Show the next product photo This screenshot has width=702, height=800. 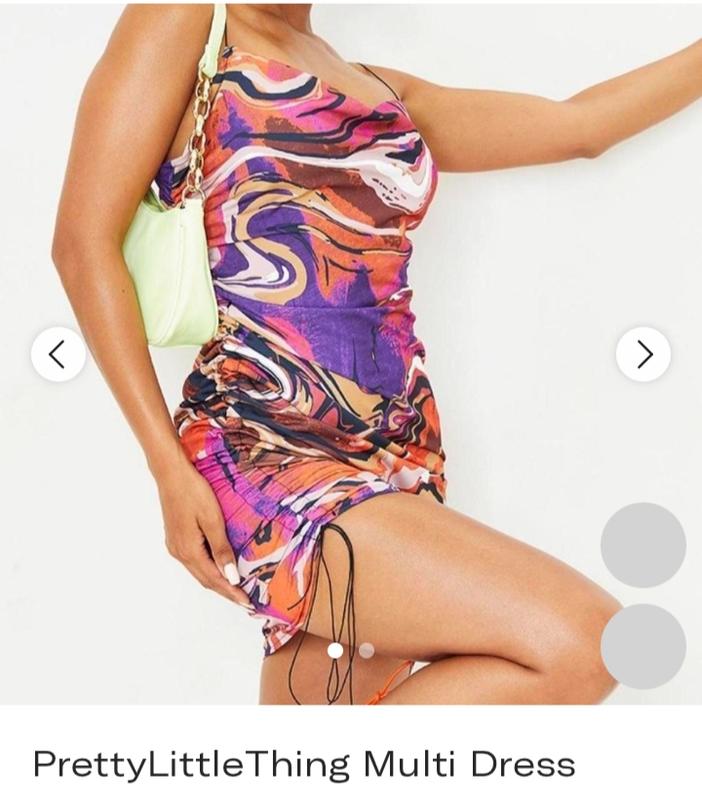643,354
